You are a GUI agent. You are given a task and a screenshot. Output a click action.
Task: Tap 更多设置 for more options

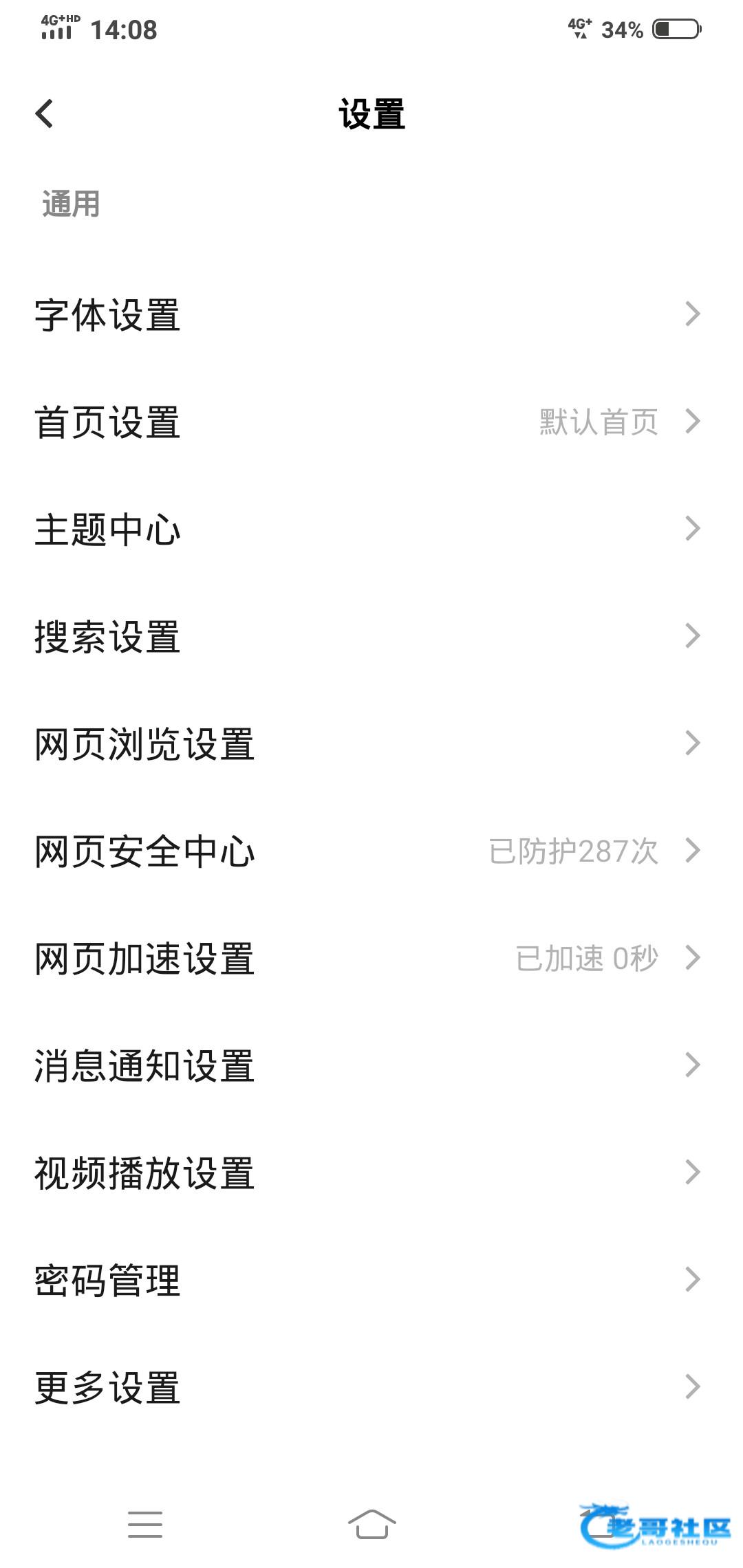[x=371, y=1387]
